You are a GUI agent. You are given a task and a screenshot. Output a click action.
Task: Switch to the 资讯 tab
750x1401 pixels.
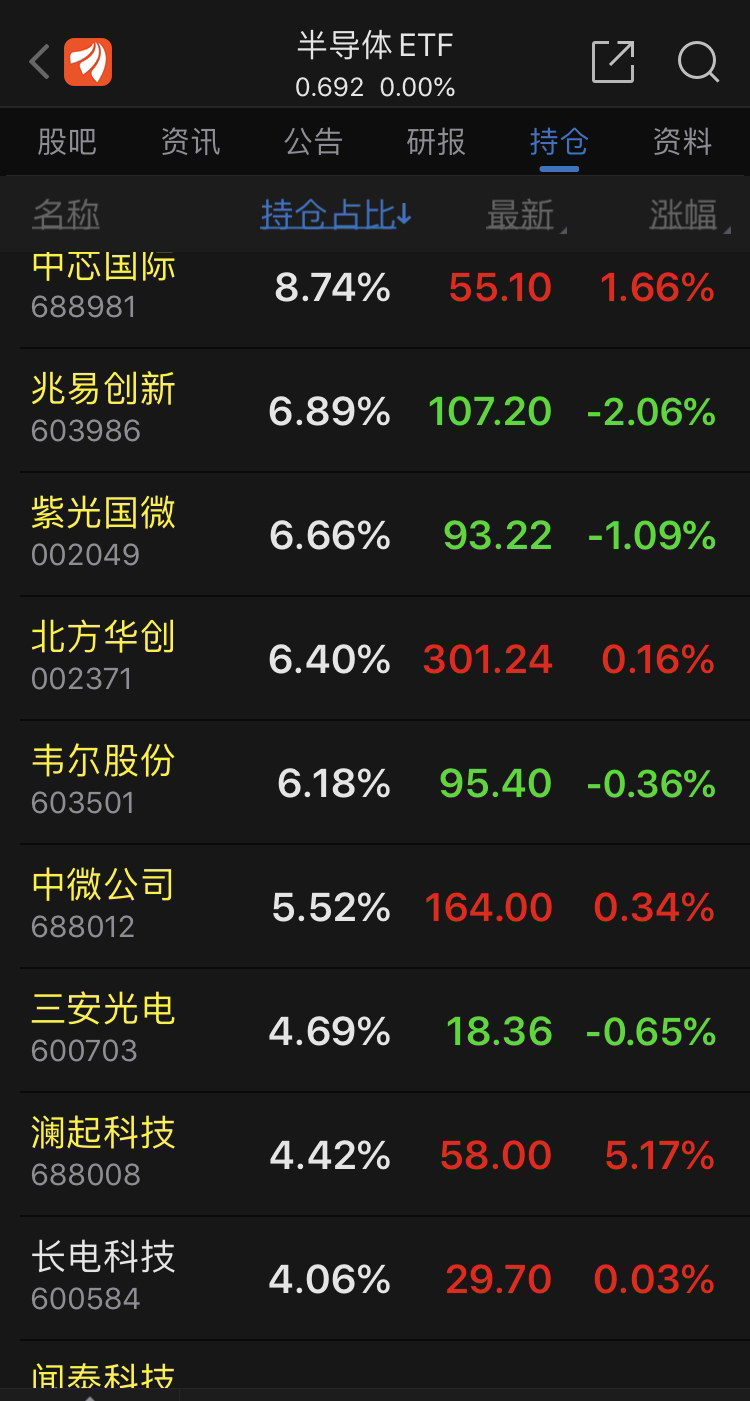[x=190, y=142]
